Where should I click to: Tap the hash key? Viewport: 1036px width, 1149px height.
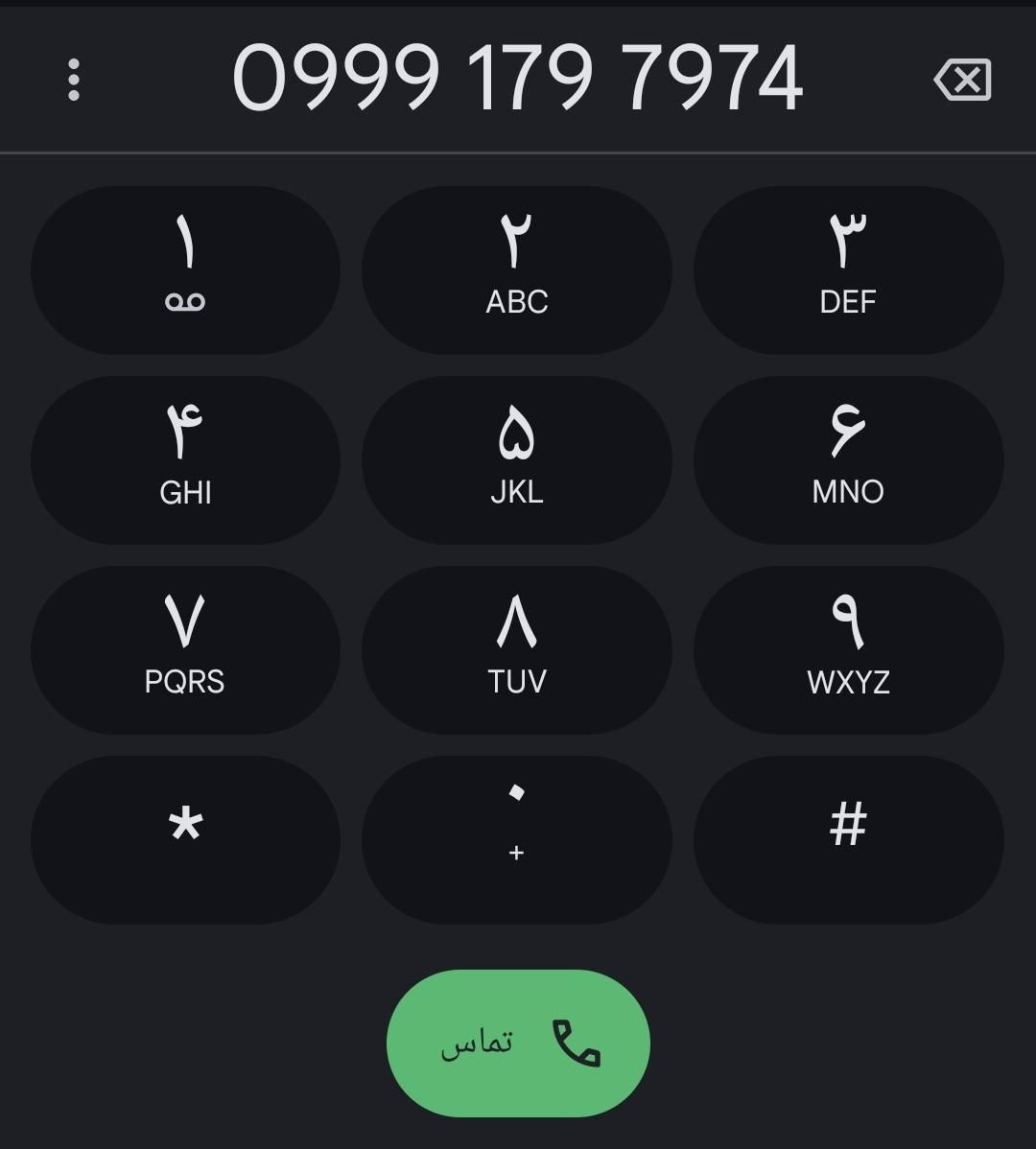pyautogui.click(x=848, y=840)
